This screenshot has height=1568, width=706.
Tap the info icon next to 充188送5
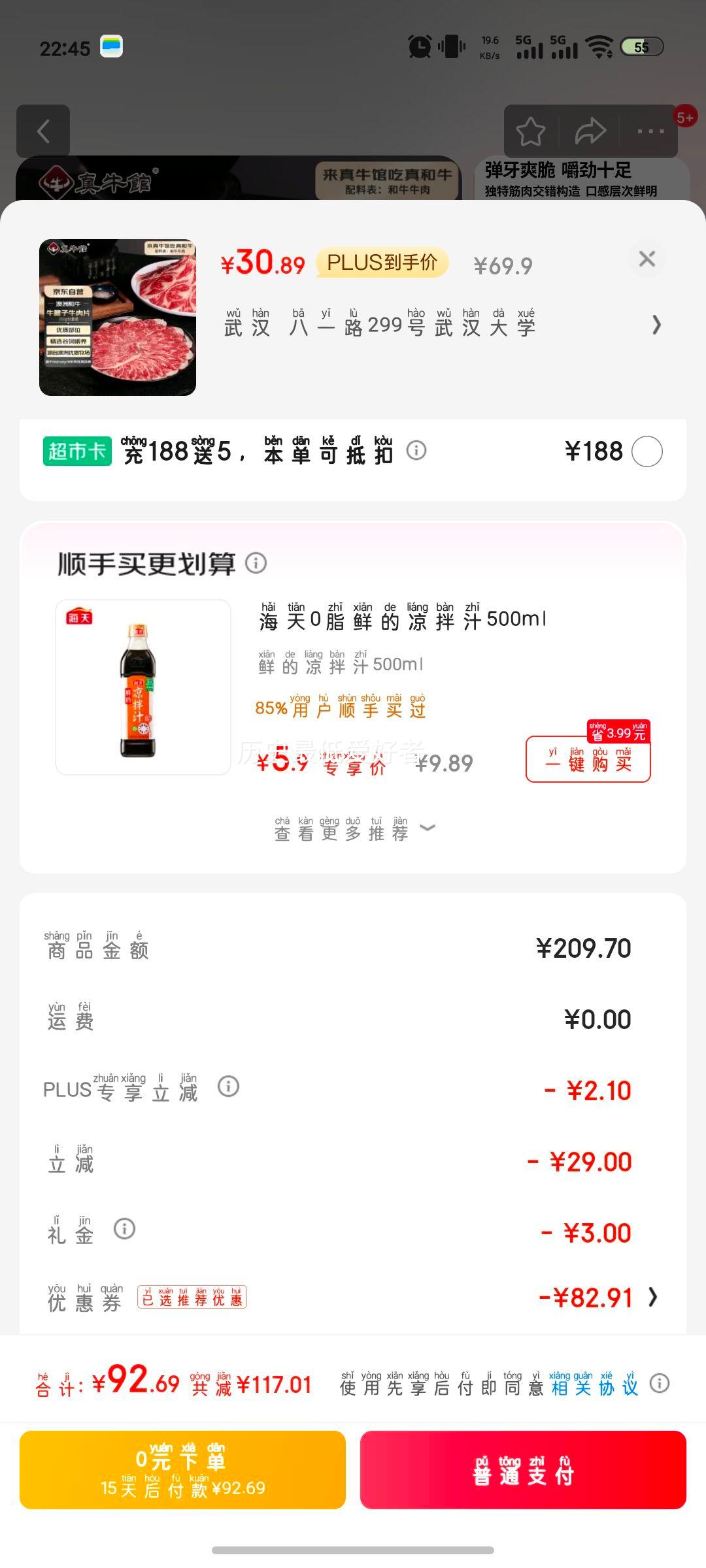tap(416, 451)
